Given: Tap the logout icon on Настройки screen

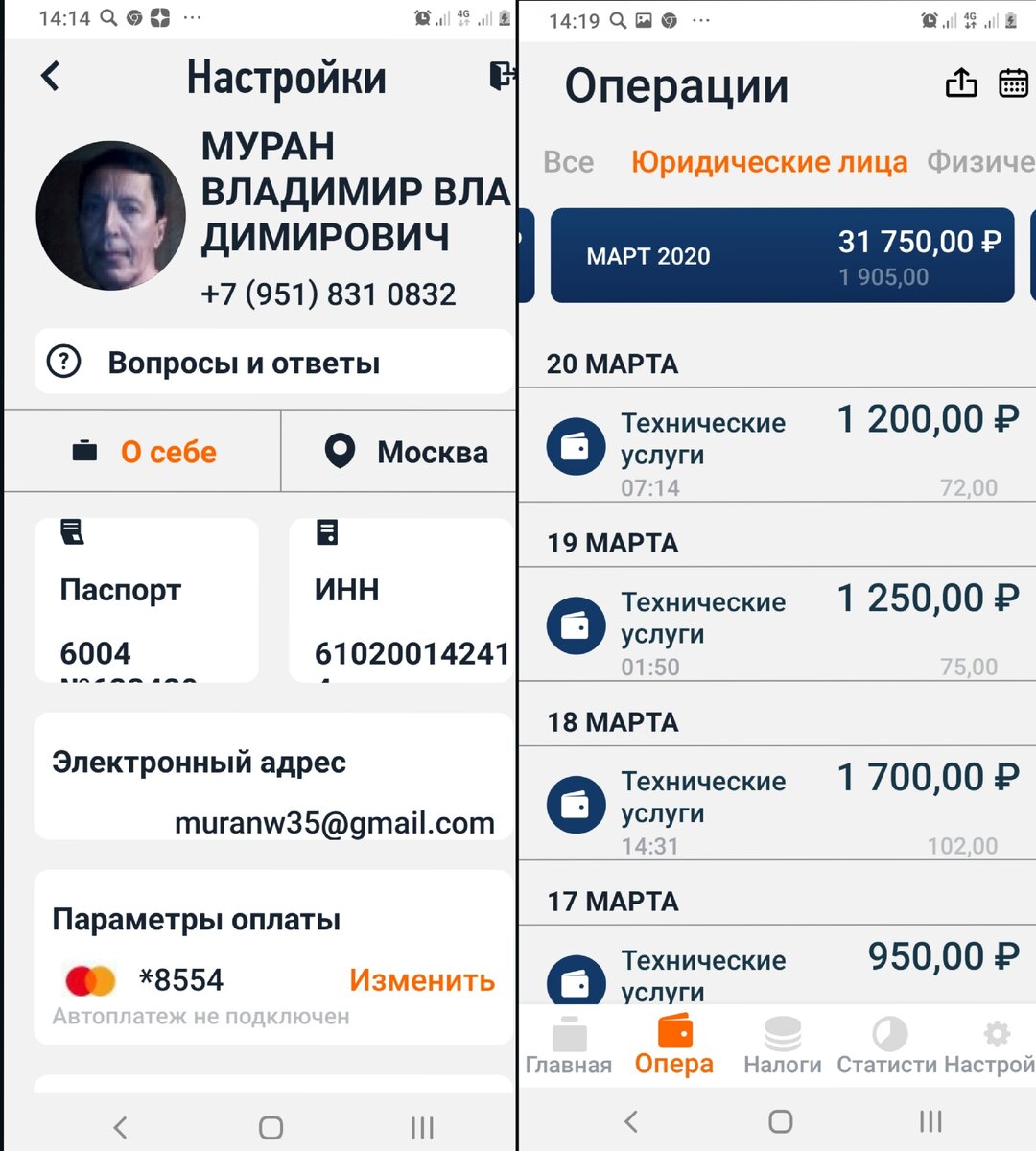Looking at the screenshot, I should tap(502, 77).
